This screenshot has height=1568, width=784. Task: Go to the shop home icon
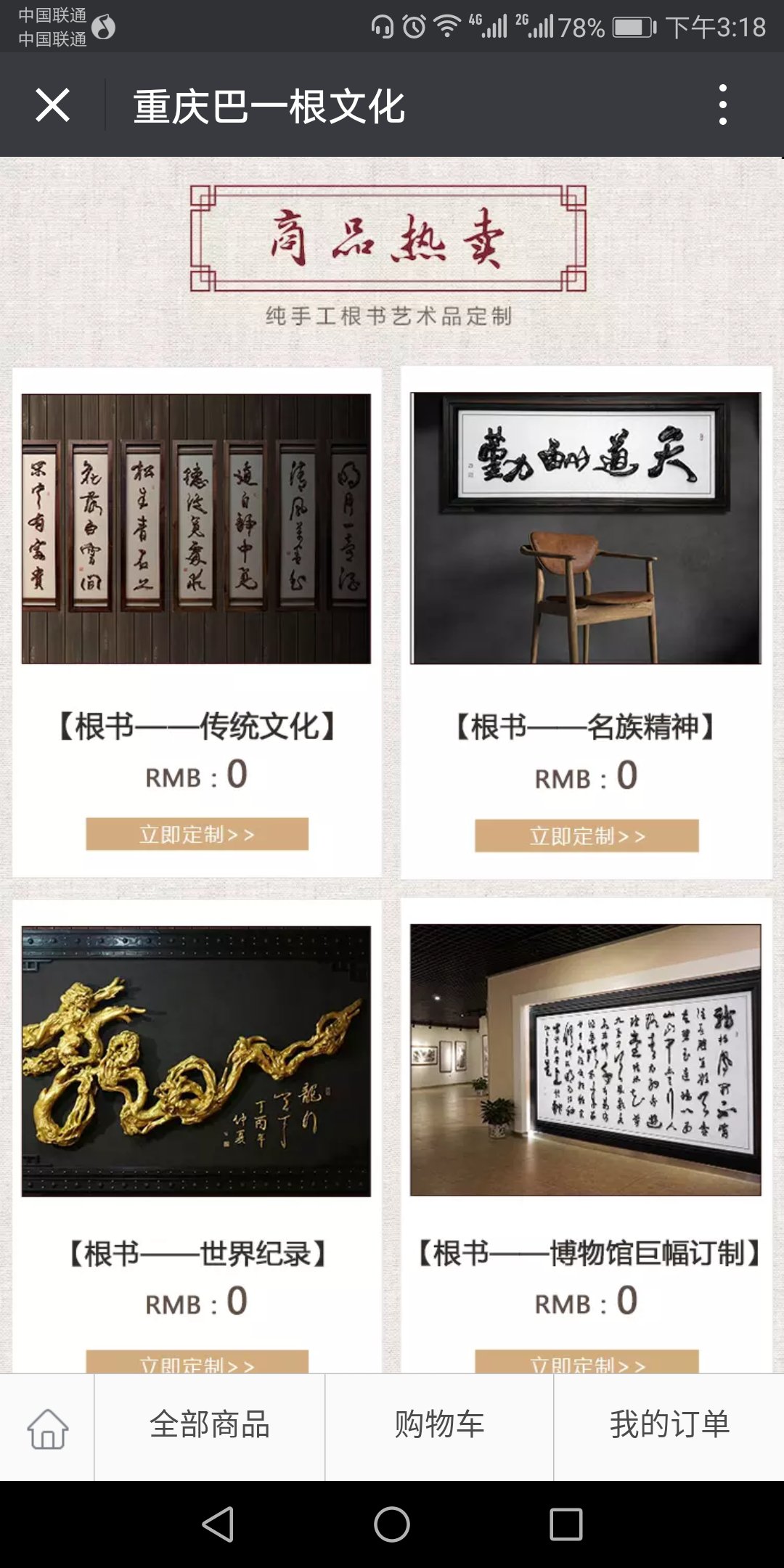47,1427
